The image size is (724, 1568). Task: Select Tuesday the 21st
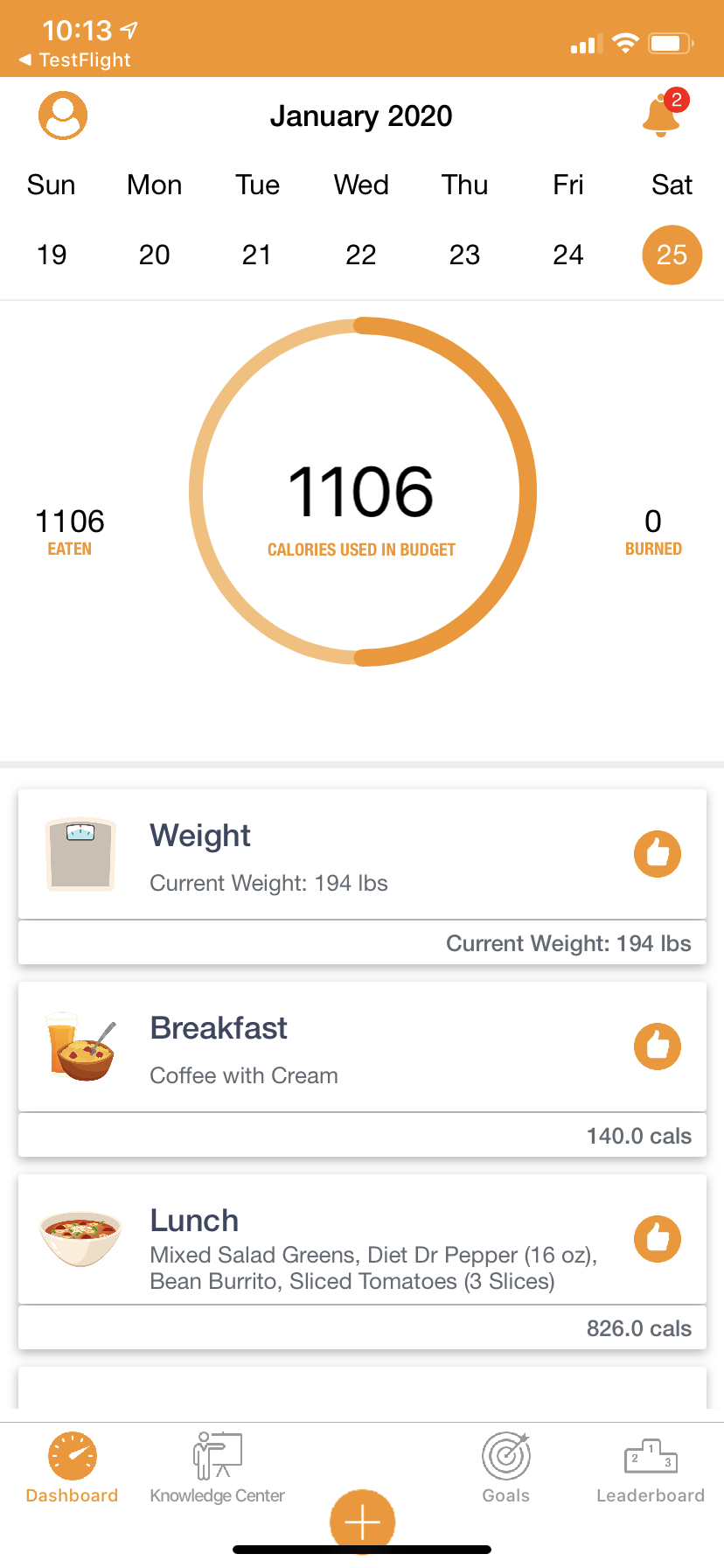(257, 255)
